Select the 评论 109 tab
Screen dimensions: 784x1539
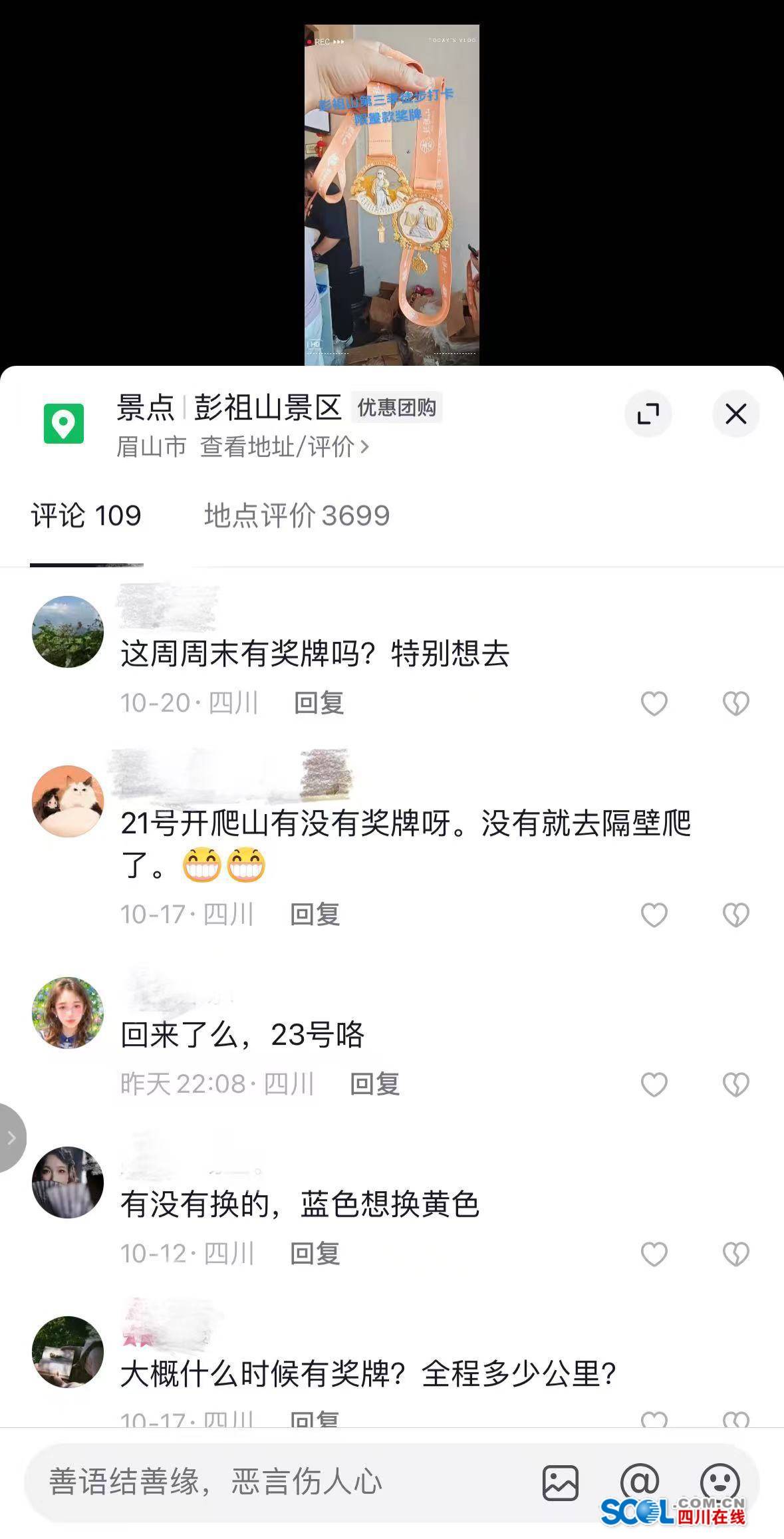point(86,515)
